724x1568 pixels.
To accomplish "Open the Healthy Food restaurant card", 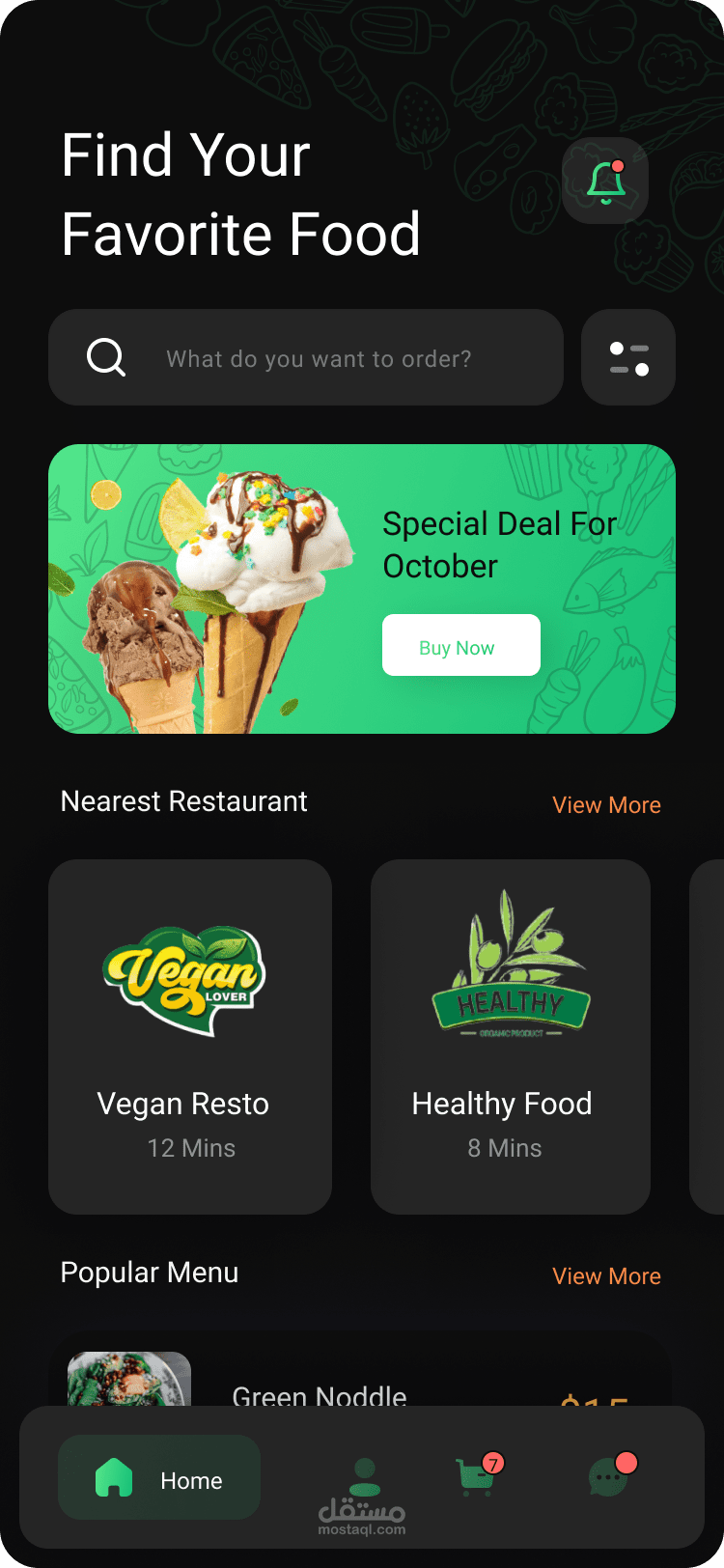I will point(511,1036).
